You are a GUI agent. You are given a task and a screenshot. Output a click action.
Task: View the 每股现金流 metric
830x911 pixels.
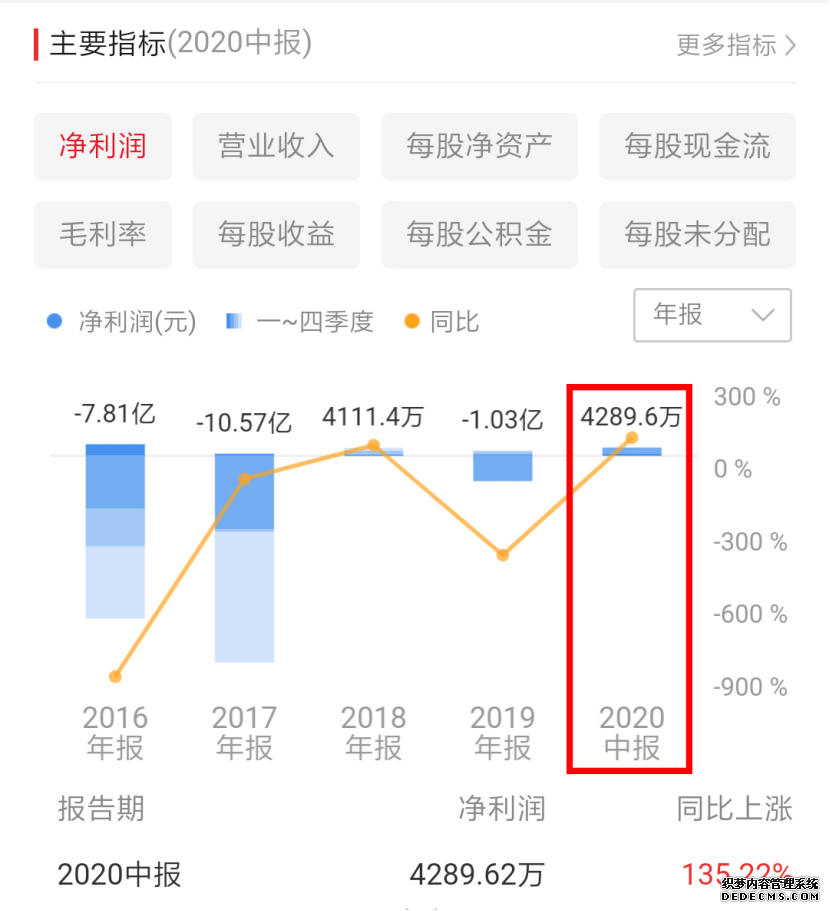point(697,146)
